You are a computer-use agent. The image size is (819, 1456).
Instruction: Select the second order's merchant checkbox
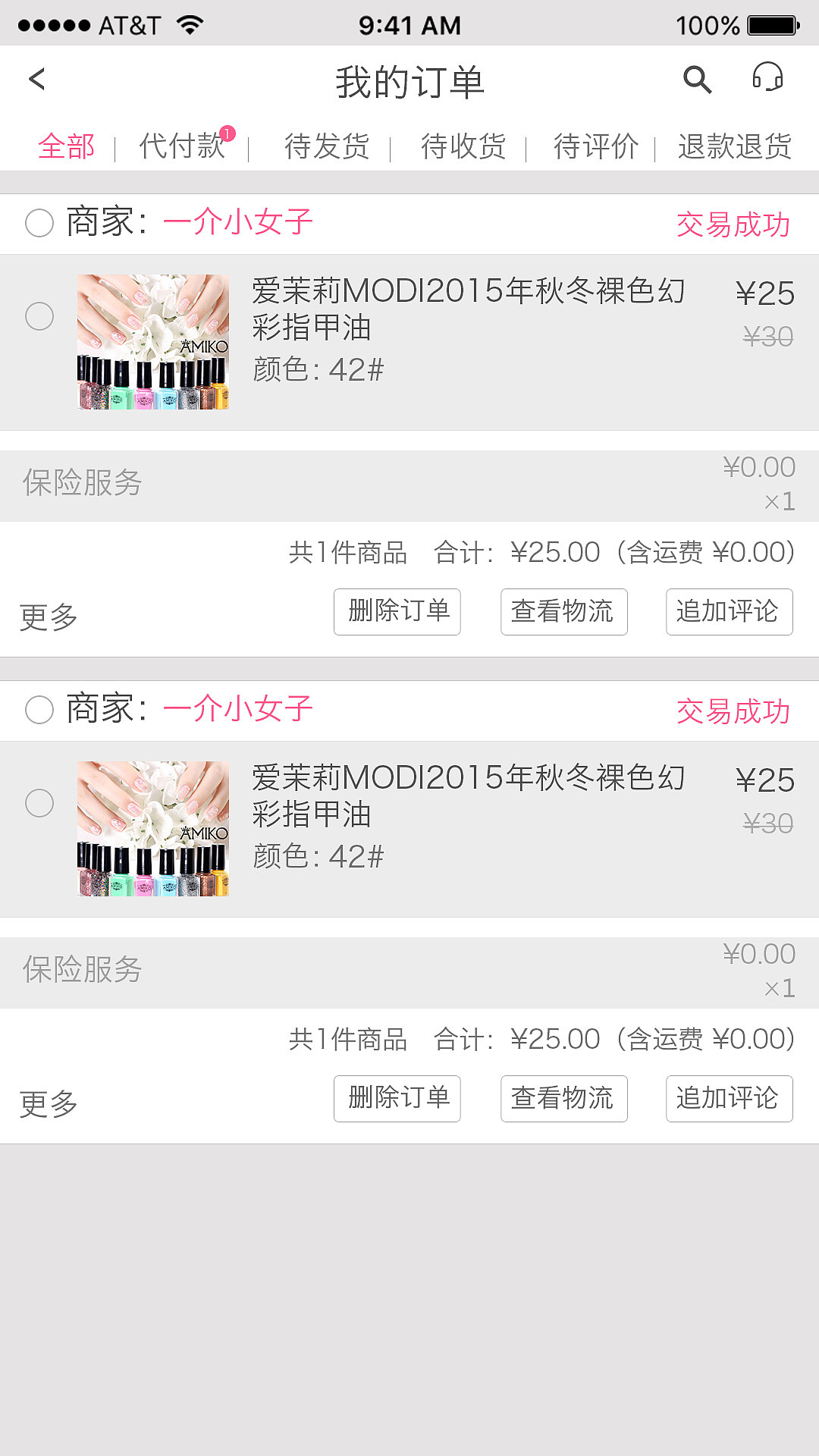(x=39, y=710)
